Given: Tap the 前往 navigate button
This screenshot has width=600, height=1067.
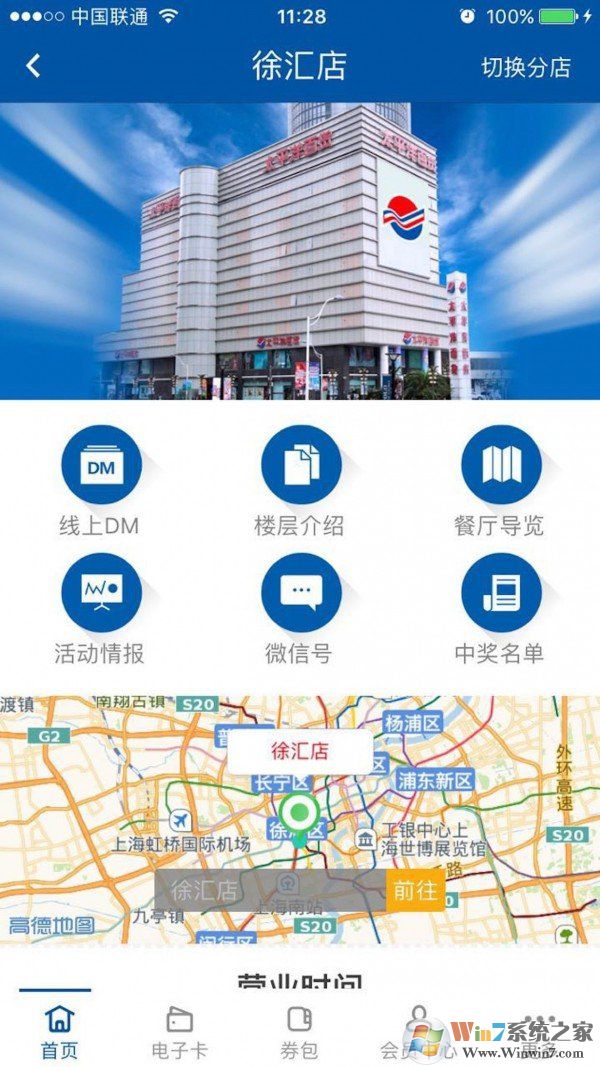Looking at the screenshot, I should pyautogui.click(x=414, y=890).
